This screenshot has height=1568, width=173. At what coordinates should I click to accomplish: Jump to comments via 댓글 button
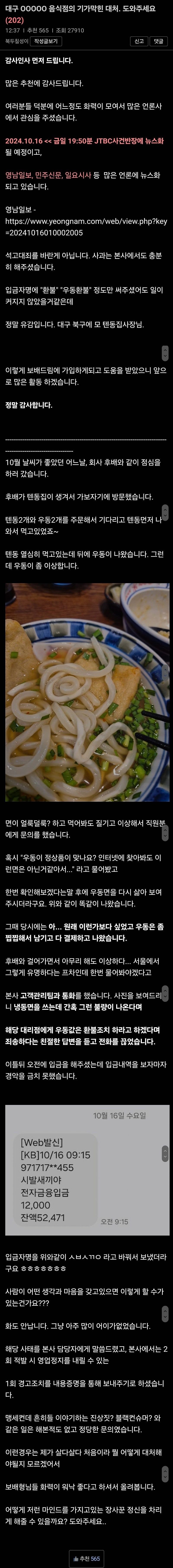[158, 41]
